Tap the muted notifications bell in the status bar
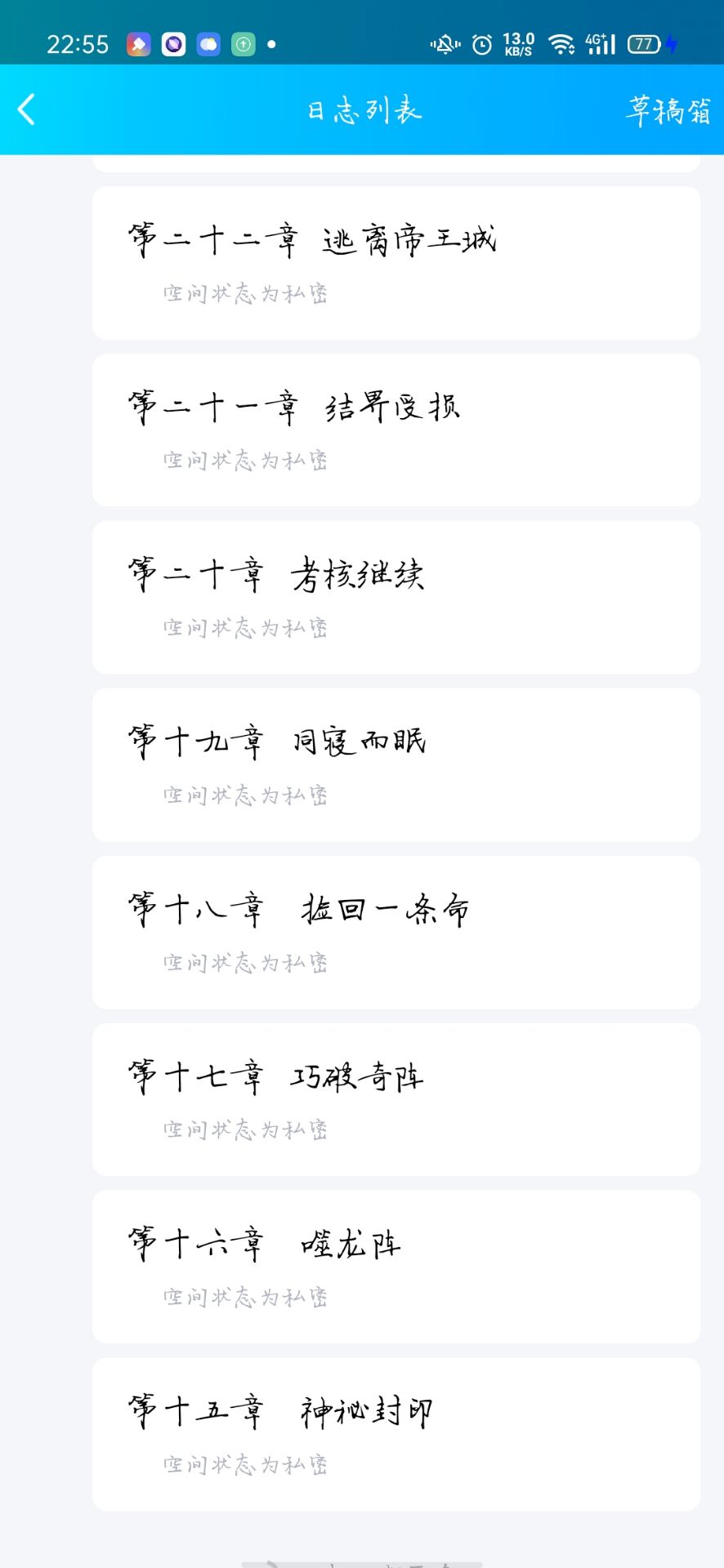The width and height of the screenshot is (724, 1568). (444, 45)
